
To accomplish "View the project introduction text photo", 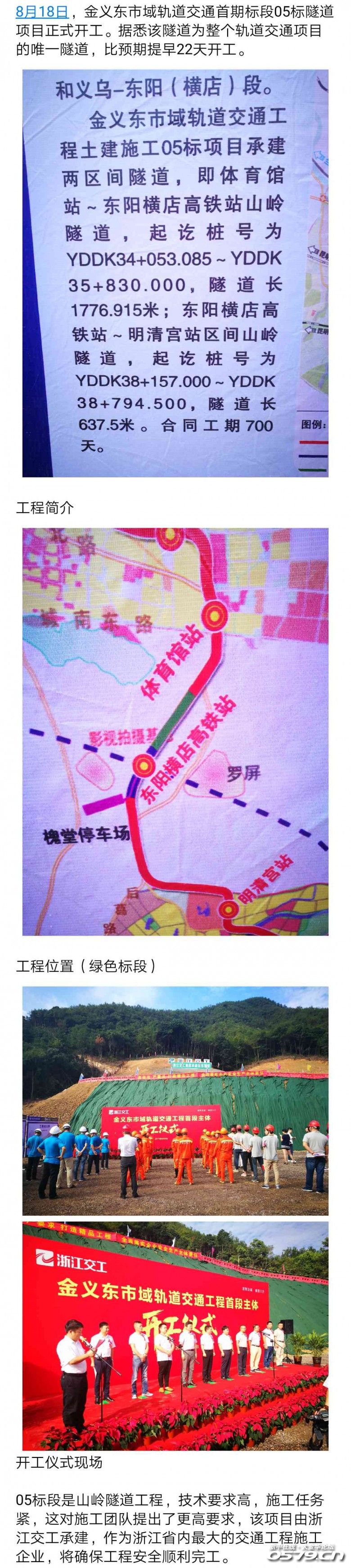I will 175,273.
